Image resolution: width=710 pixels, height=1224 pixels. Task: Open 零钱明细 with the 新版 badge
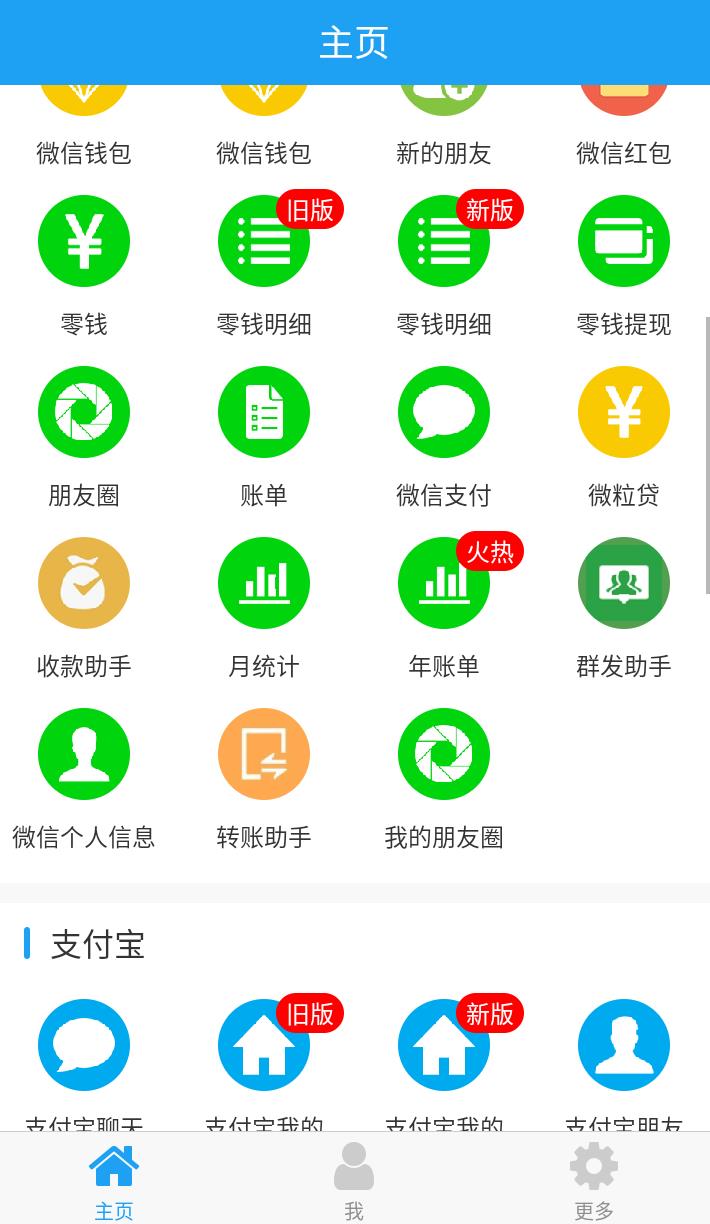(444, 242)
